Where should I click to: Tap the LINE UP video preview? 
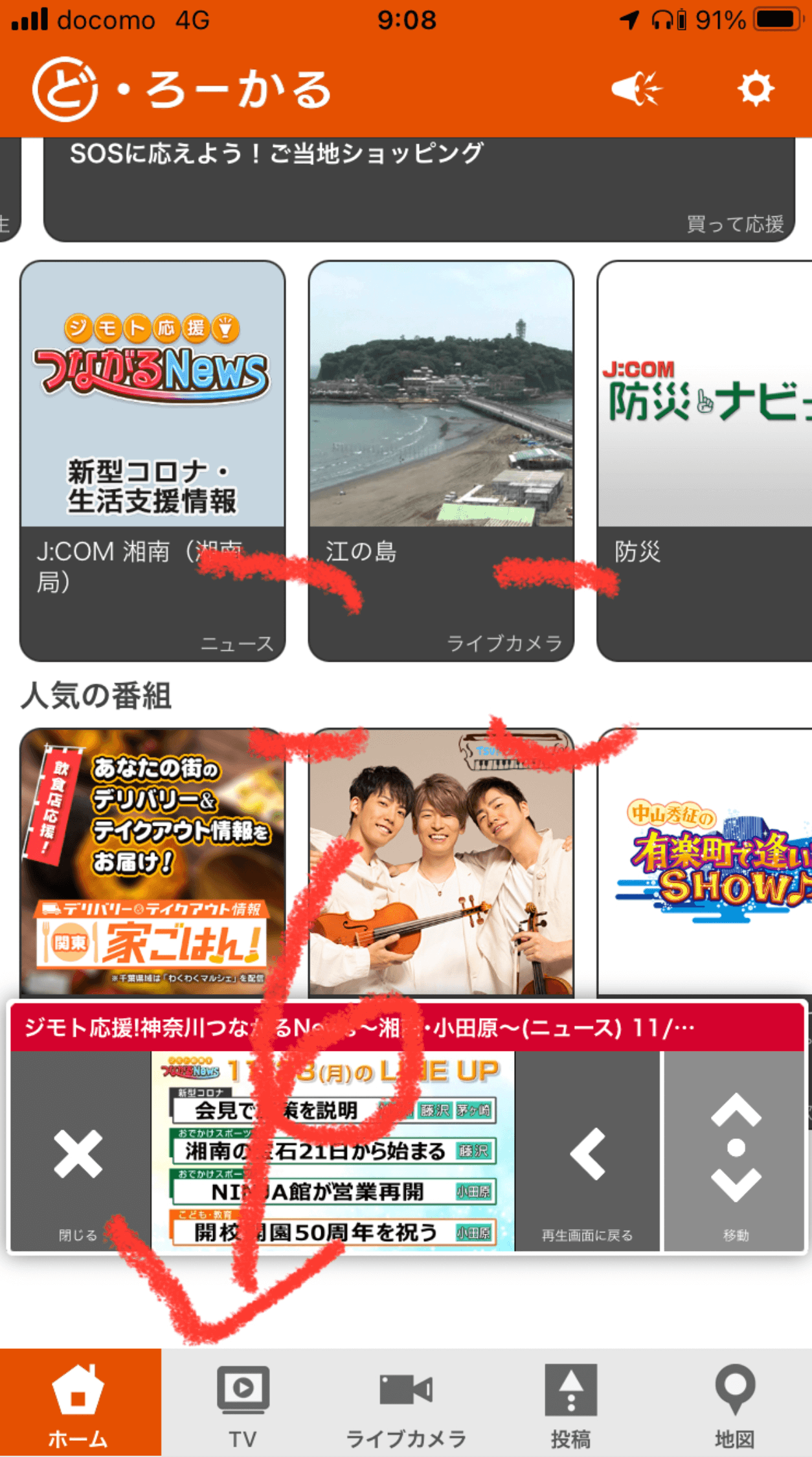click(333, 1151)
